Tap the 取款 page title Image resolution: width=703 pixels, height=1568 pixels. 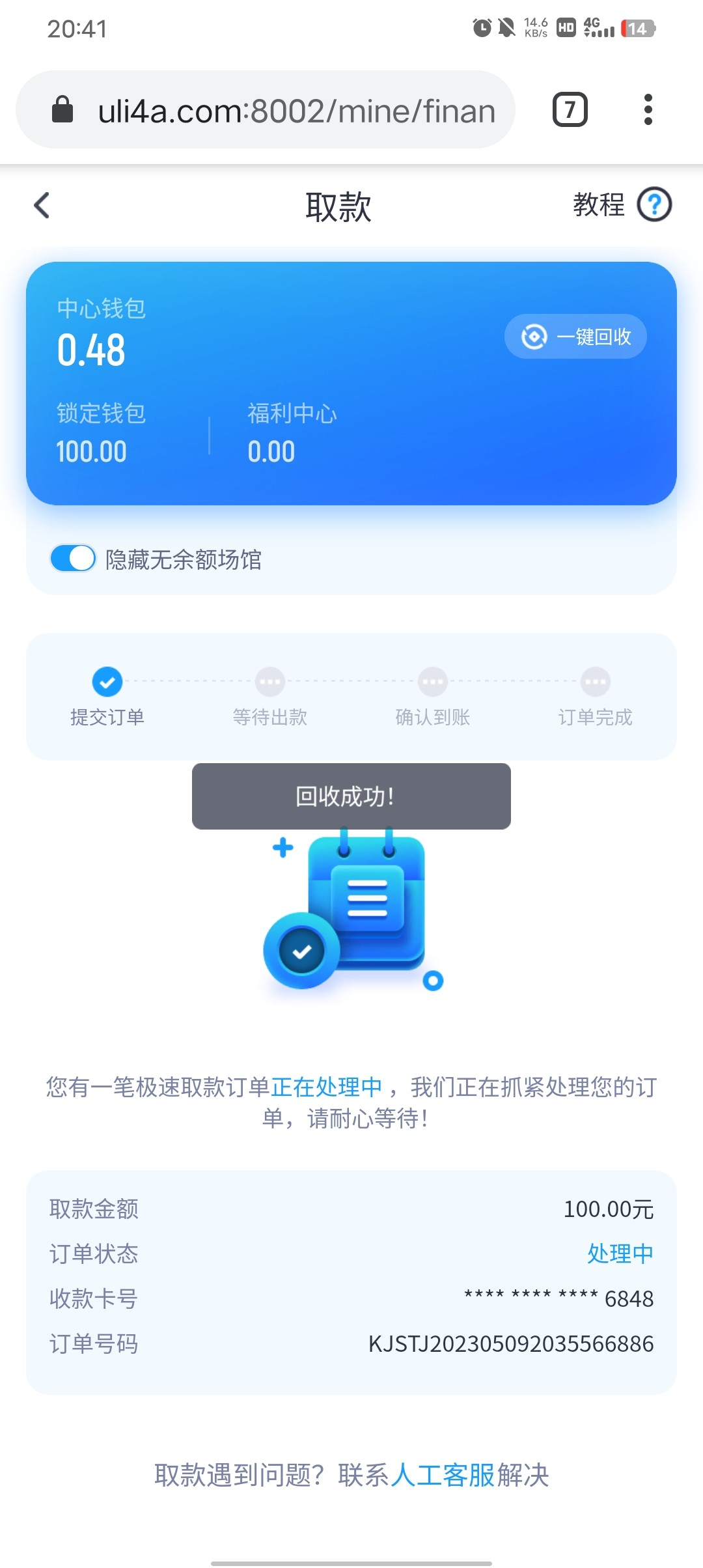338,207
